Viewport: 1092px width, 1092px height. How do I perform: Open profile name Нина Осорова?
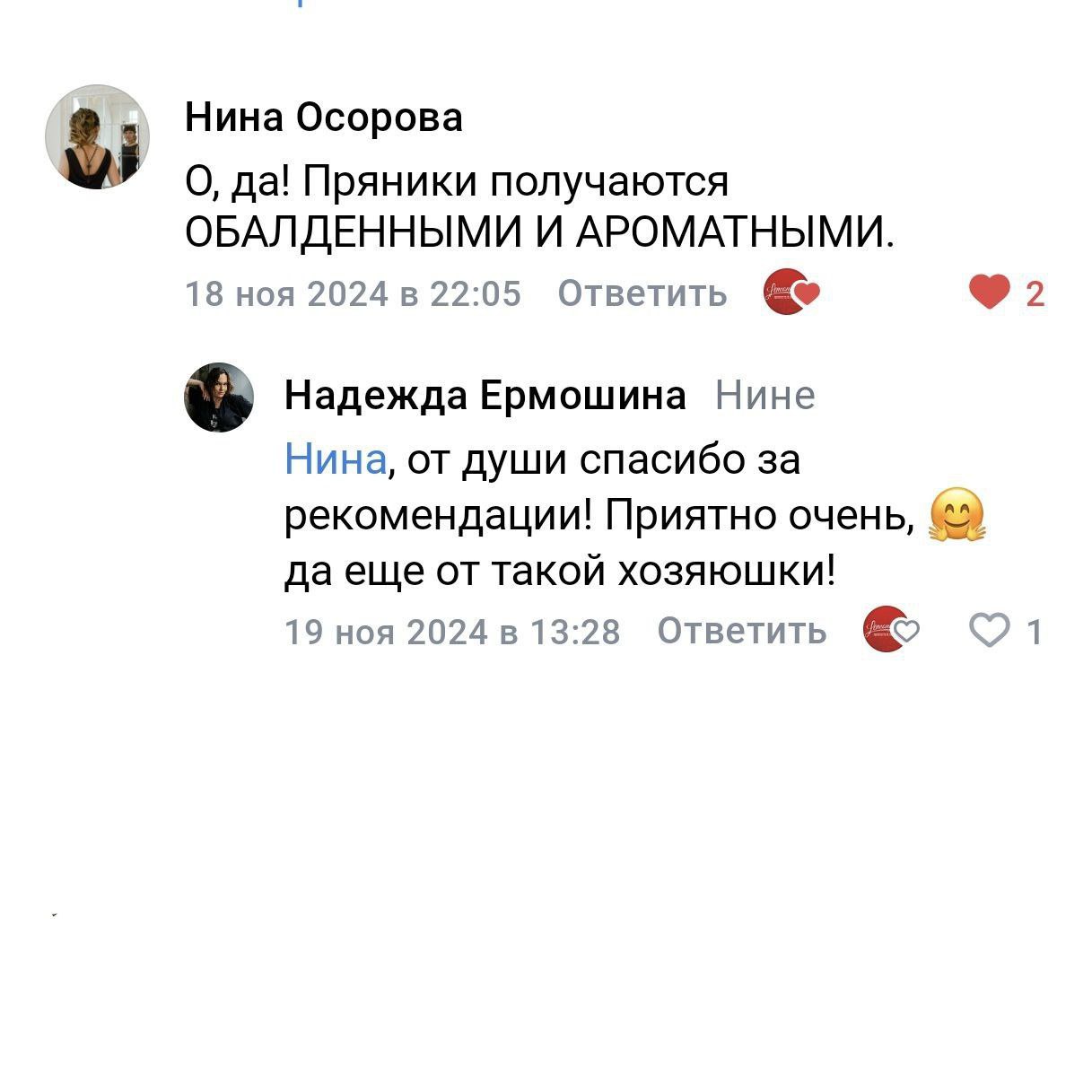pyautogui.click(x=323, y=118)
